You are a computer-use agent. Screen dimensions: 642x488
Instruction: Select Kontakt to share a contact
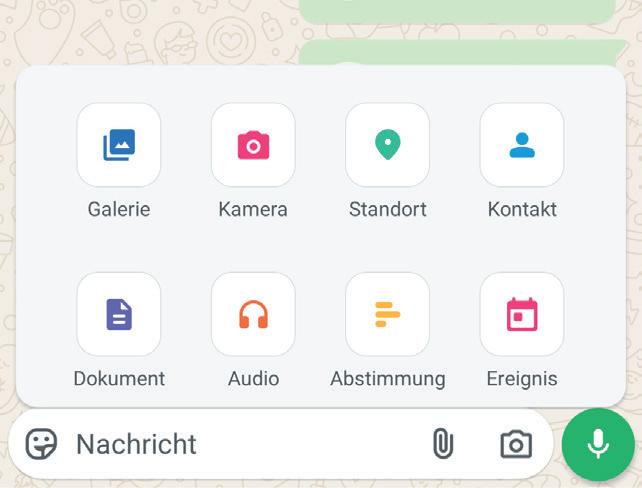point(521,146)
